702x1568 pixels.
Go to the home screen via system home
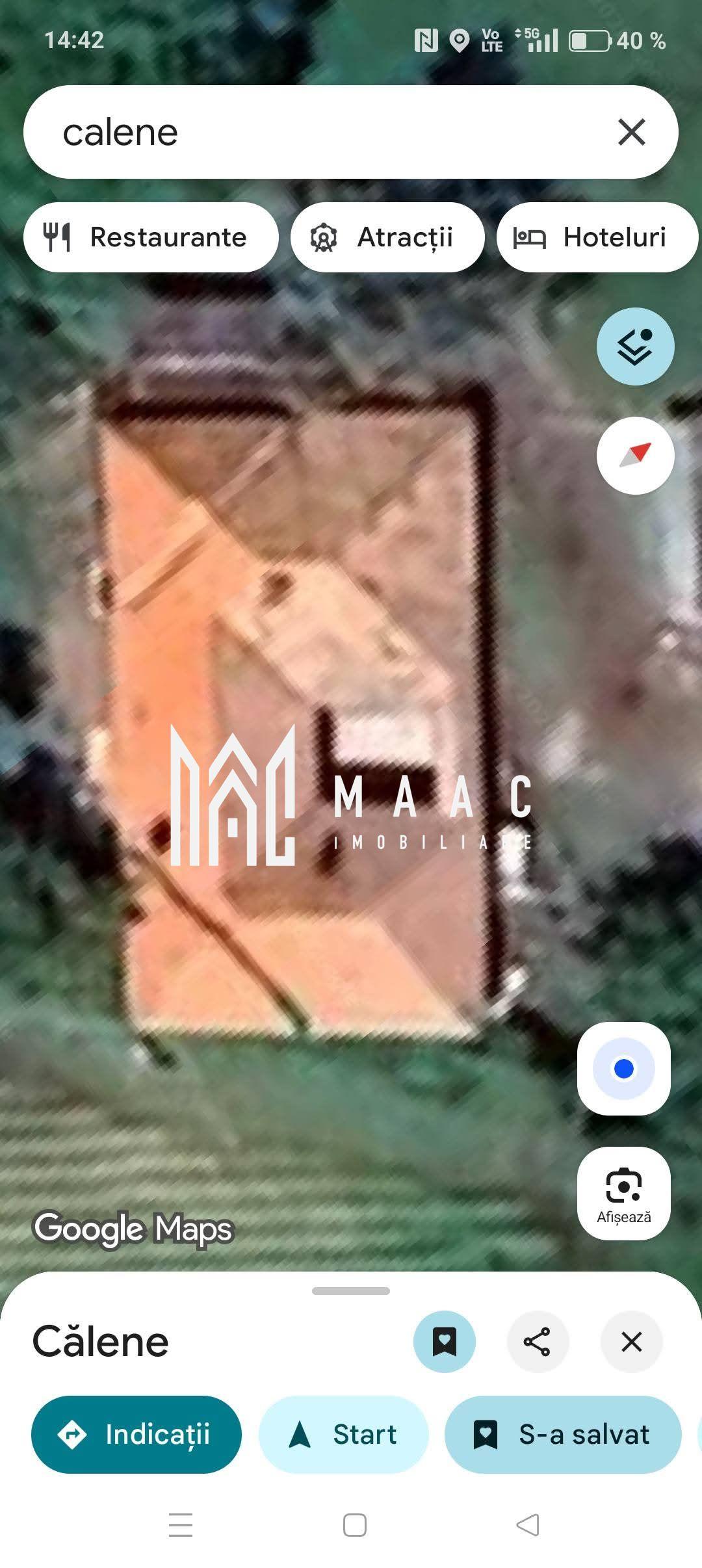[354, 1525]
